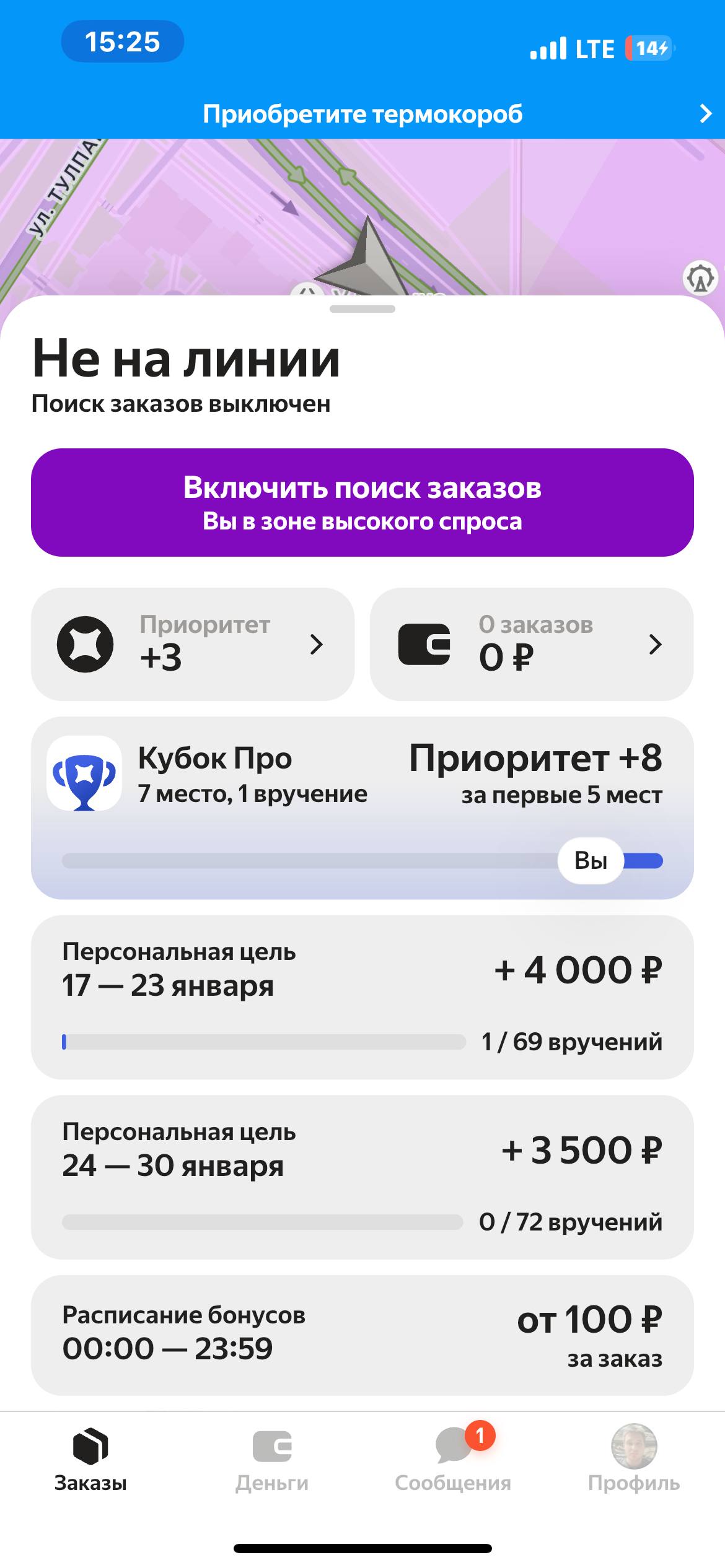Switch to the Профиль tab
This screenshot has width=725, height=1568.
click(634, 1459)
